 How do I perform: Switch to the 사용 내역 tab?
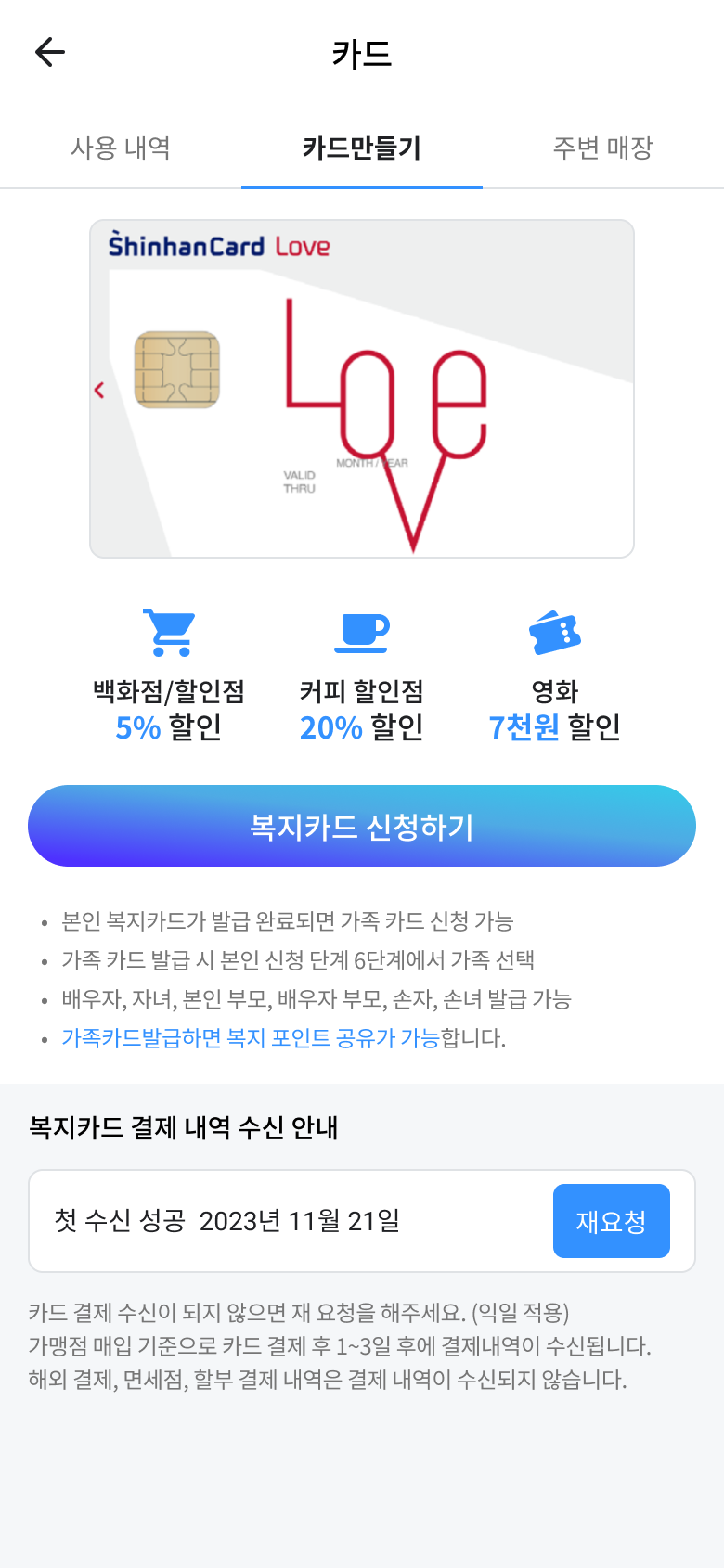pos(121,148)
